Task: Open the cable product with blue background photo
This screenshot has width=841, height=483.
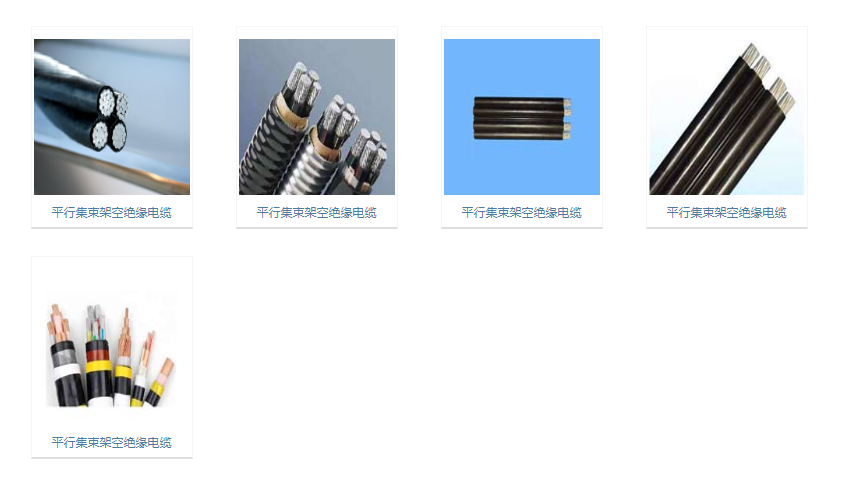Action: click(521, 117)
